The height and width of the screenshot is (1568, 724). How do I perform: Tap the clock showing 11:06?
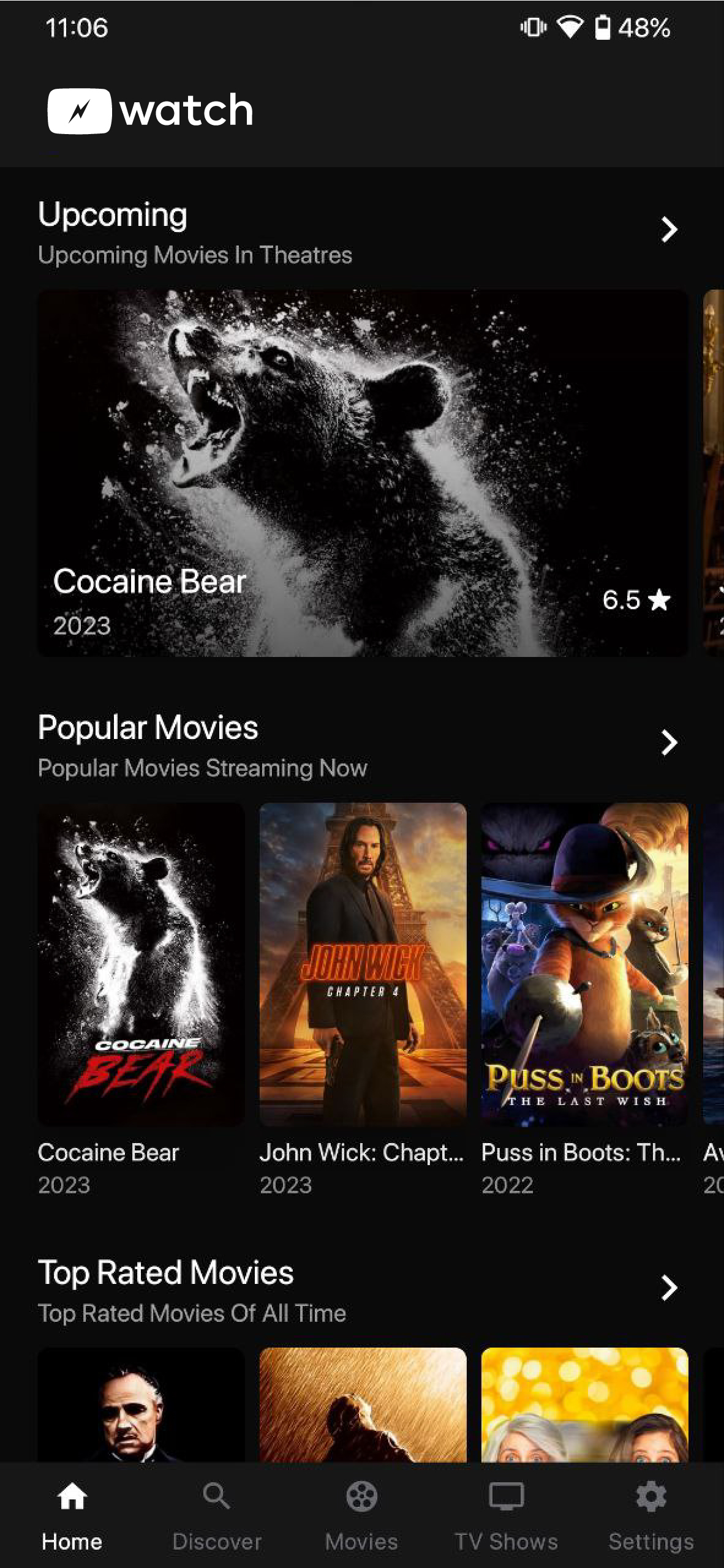76,27
